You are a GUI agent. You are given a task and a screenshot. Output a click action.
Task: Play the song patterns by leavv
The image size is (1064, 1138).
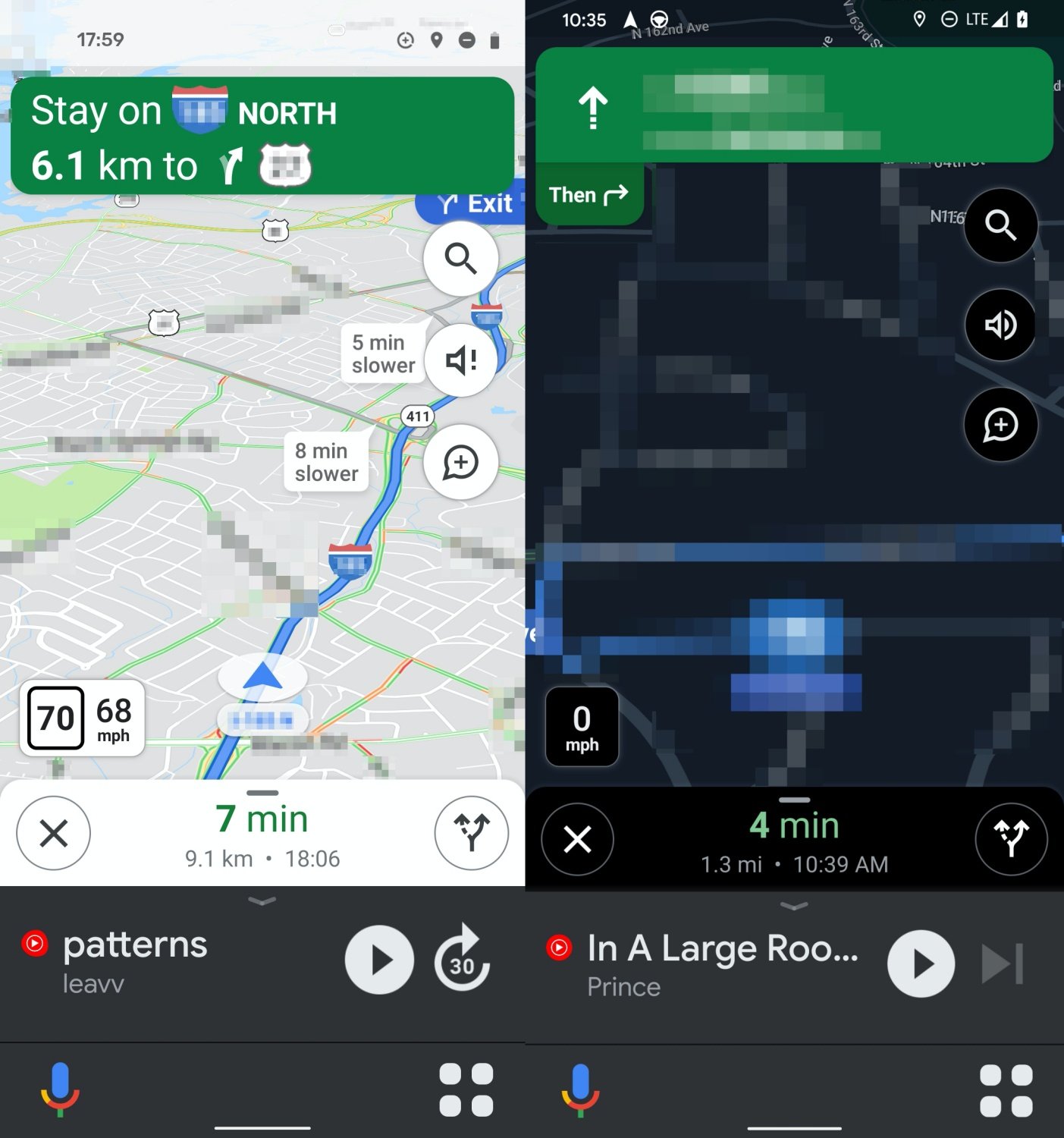click(379, 960)
